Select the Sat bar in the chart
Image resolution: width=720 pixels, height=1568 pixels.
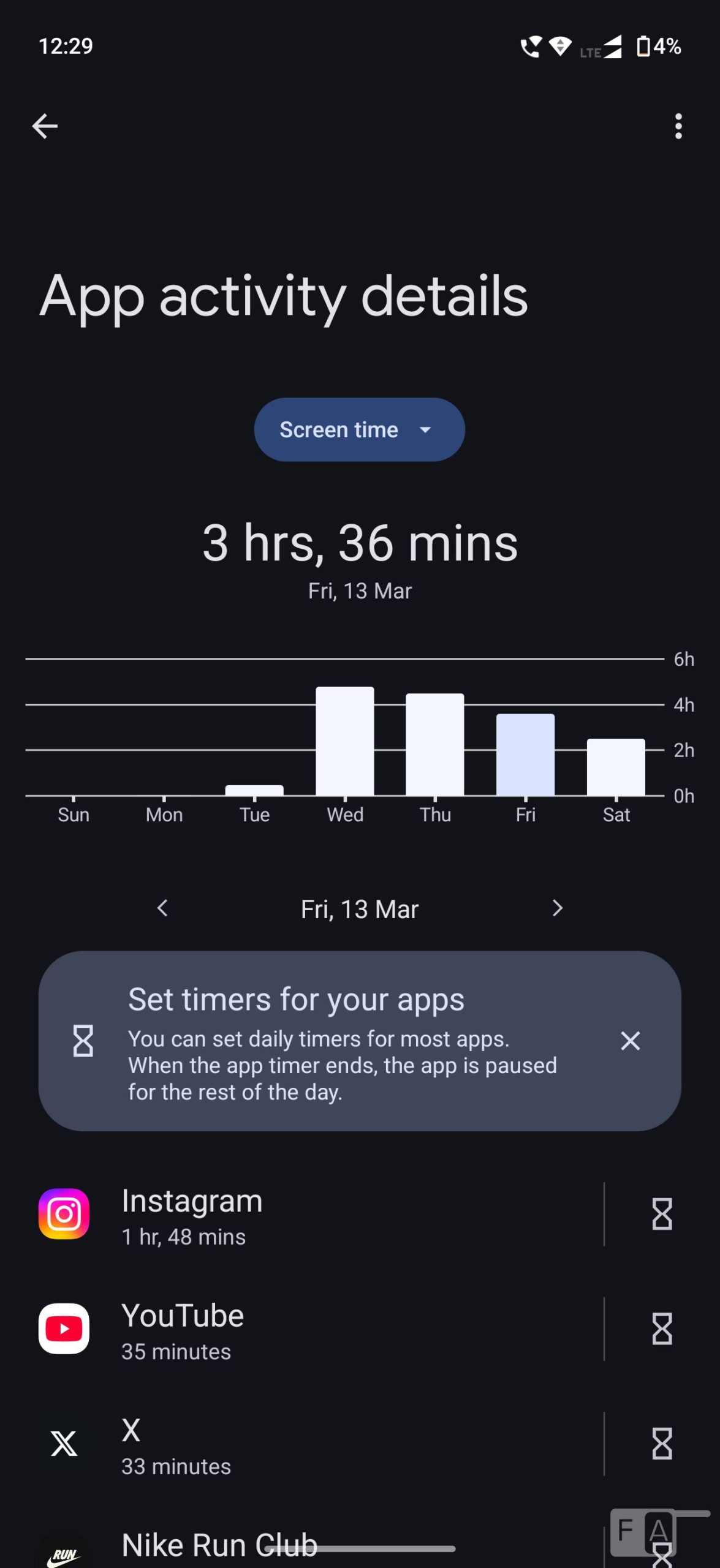[616, 767]
